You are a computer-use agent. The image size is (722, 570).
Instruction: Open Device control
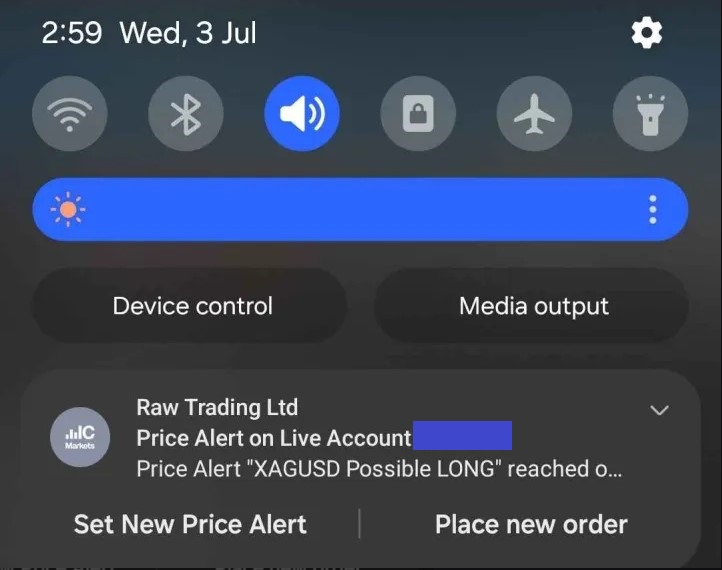tap(192, 306)
